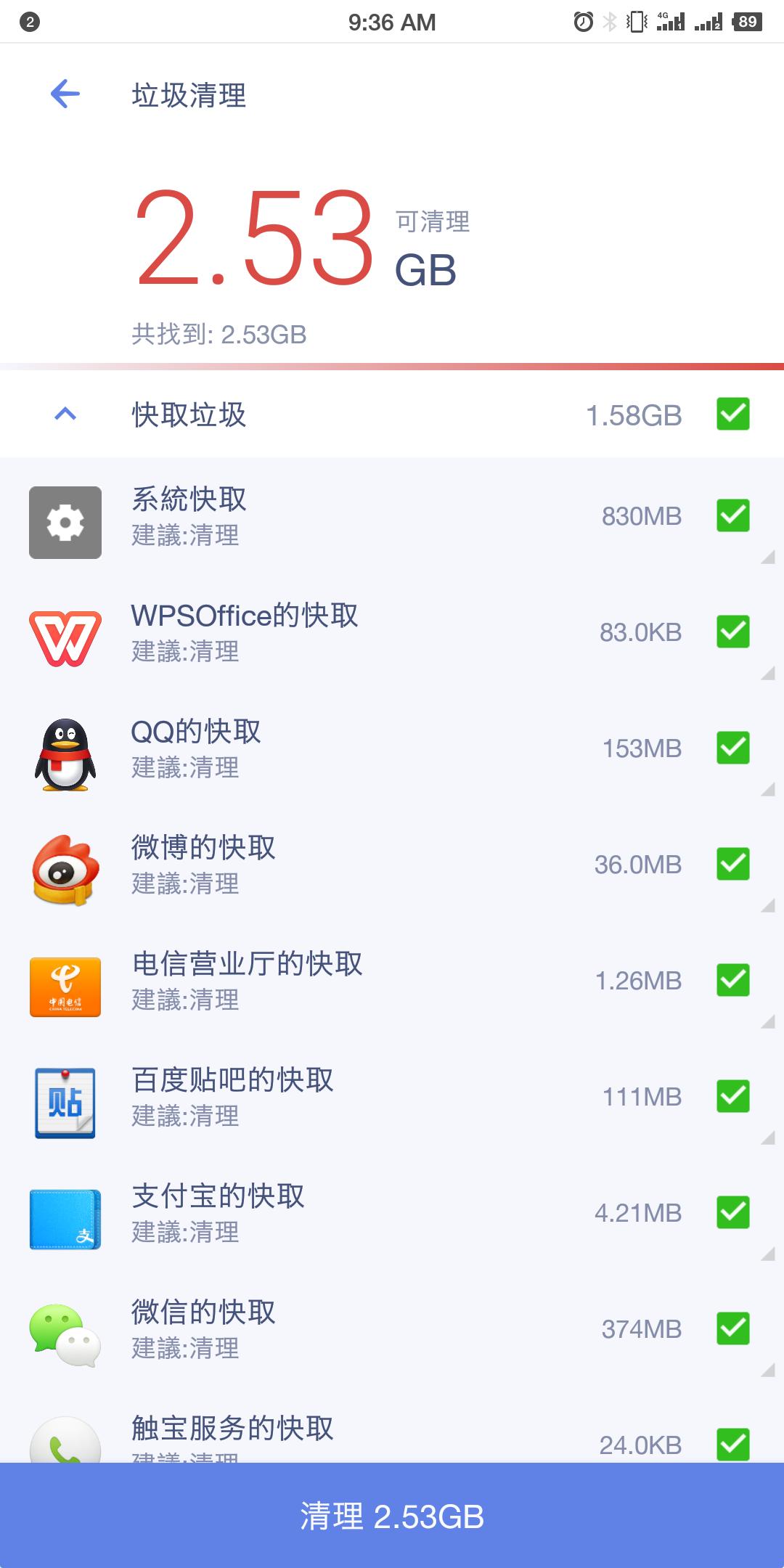Uncheck 触宝服务的快取 checkbox
The width and height of the screenshot is (784, 1568).
[732, 1444]
